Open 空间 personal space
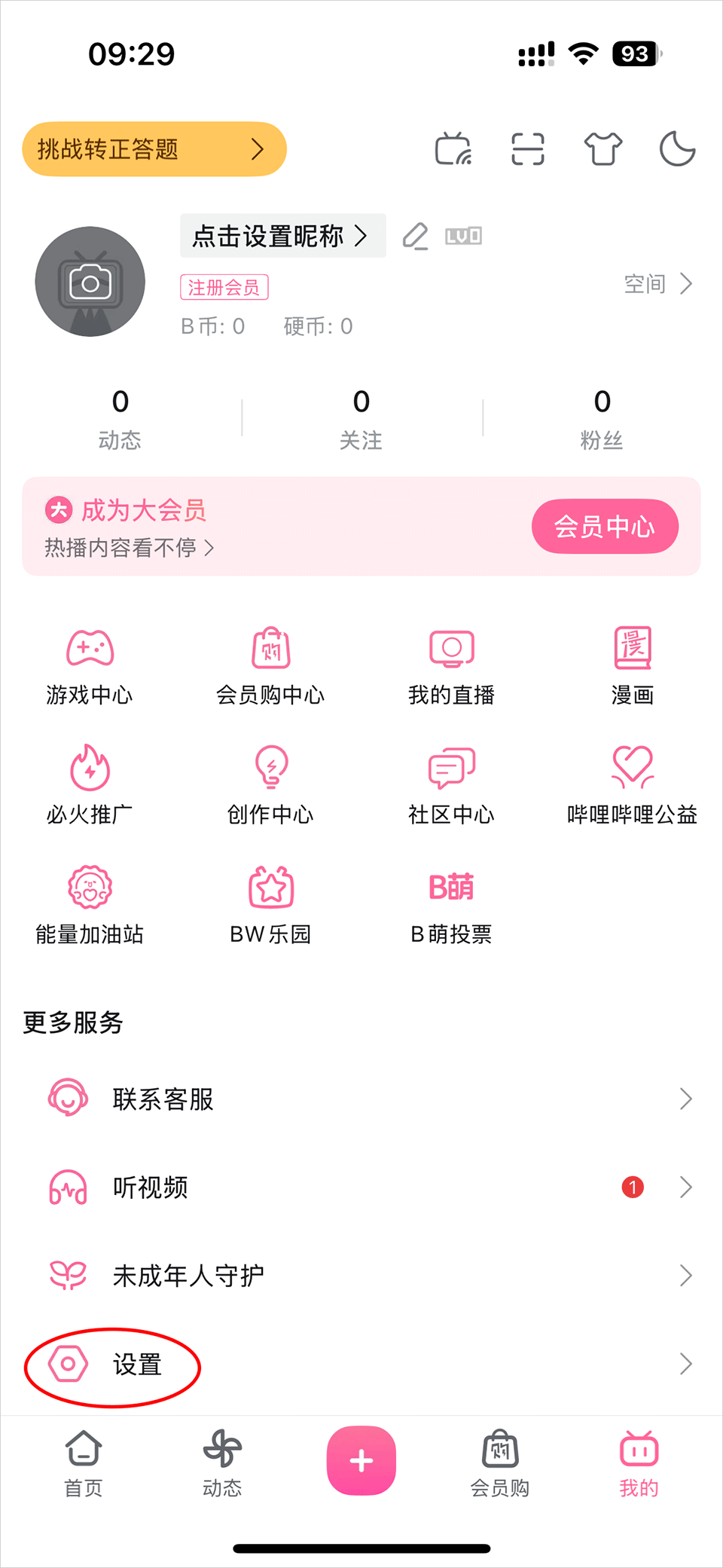 click(657, 284)
